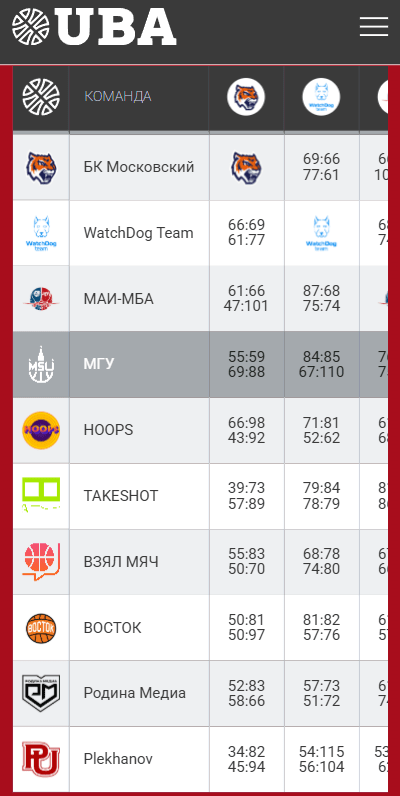Open the МГУ team page

[x=99, y=364]
